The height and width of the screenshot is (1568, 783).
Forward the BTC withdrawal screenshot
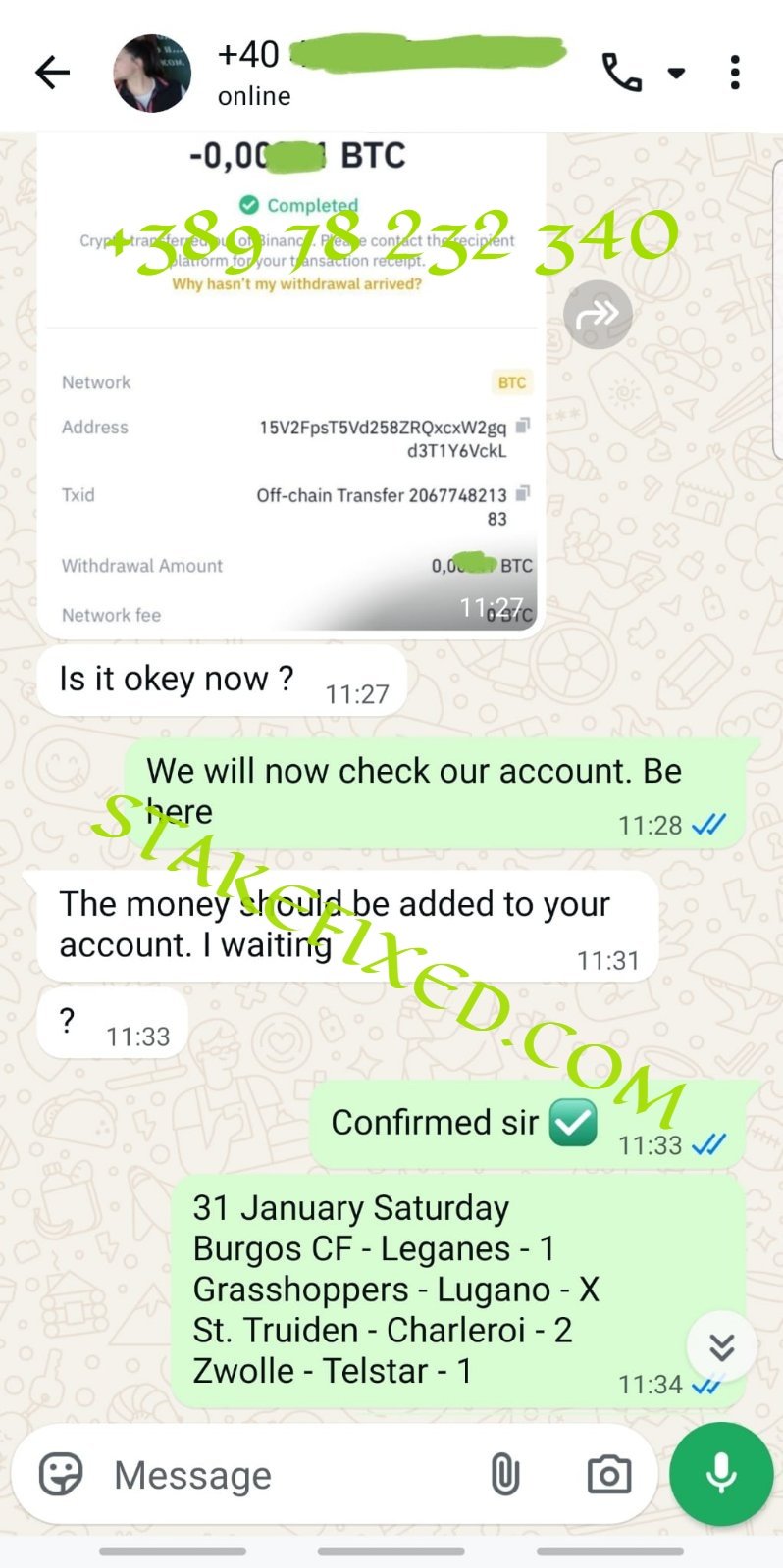(x=598, y=315)
